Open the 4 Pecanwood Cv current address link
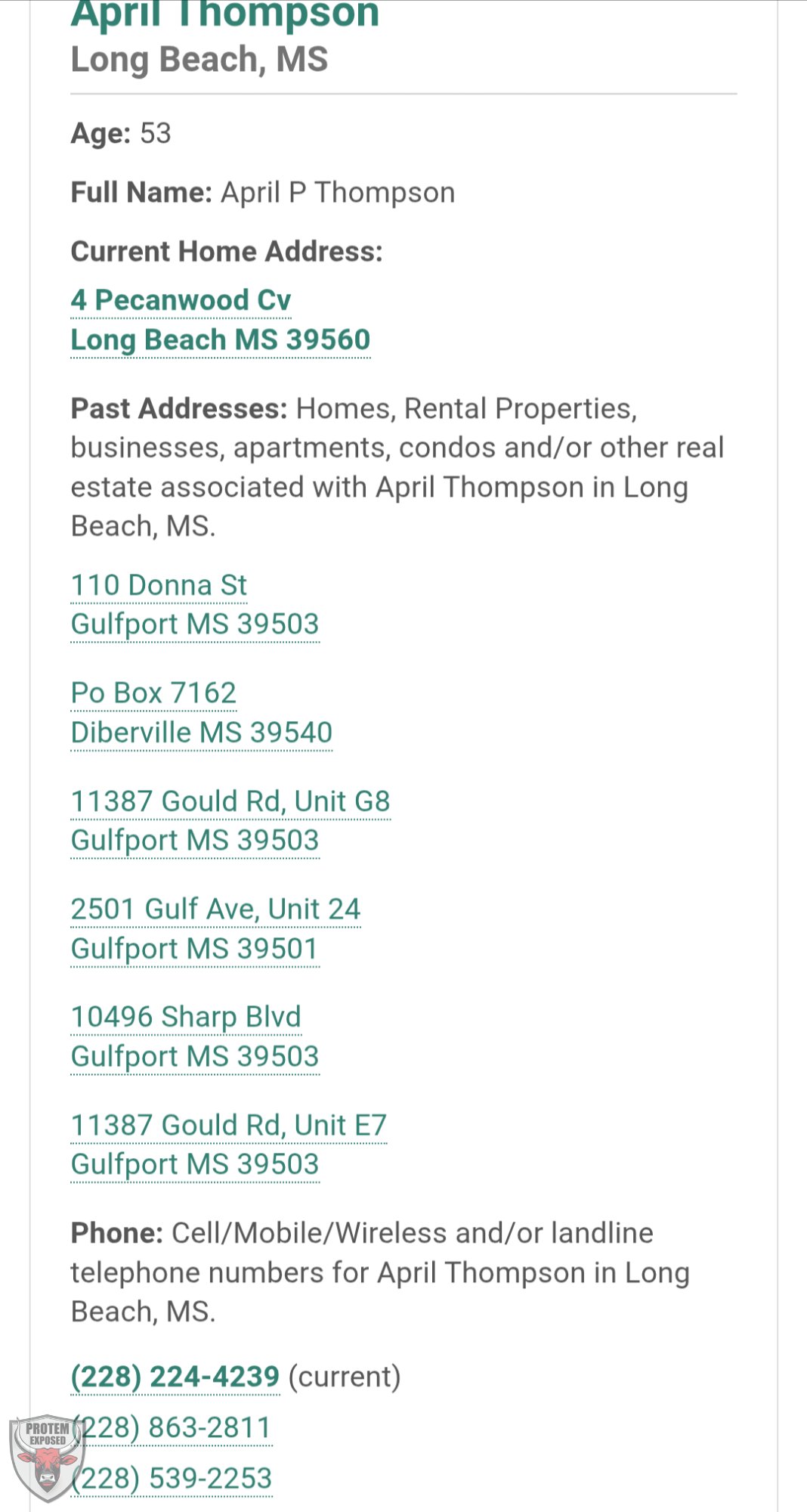Screen dimensions: 807x1512 181,300
